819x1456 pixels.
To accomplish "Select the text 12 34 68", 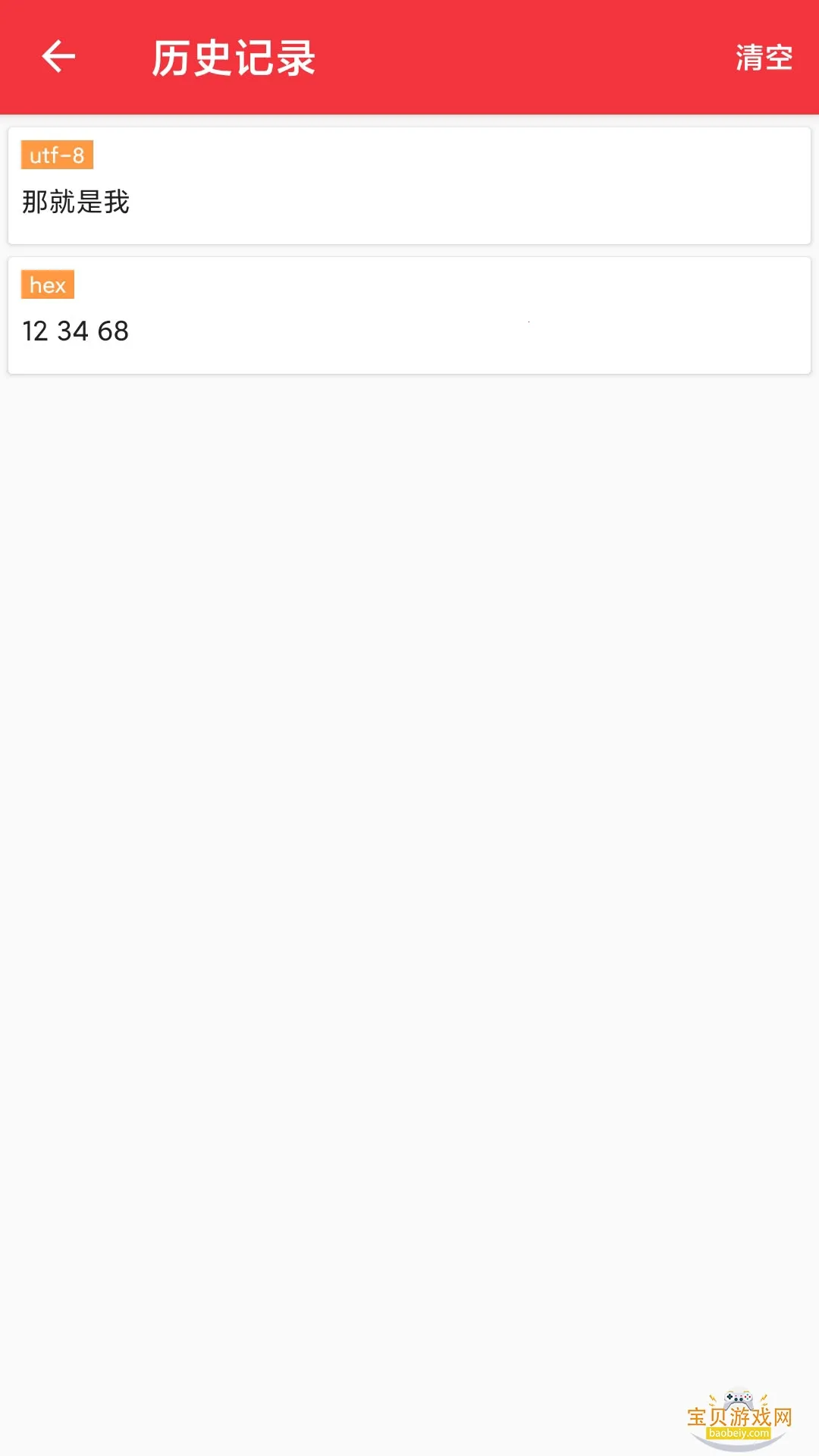I will [x=75, y=330].
